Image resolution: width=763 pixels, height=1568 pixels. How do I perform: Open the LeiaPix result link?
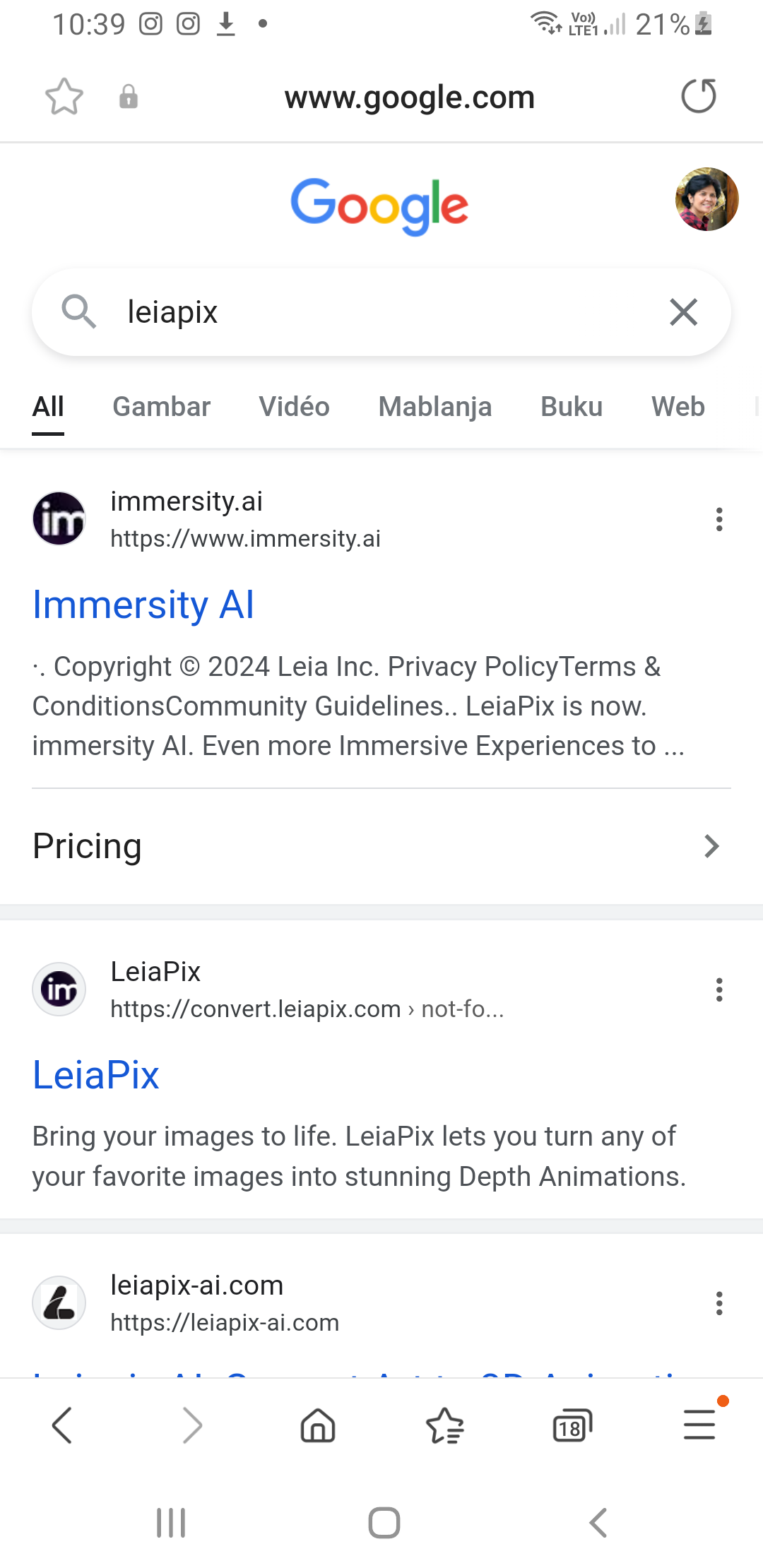pyautogui.click(x=96, y=1076)
